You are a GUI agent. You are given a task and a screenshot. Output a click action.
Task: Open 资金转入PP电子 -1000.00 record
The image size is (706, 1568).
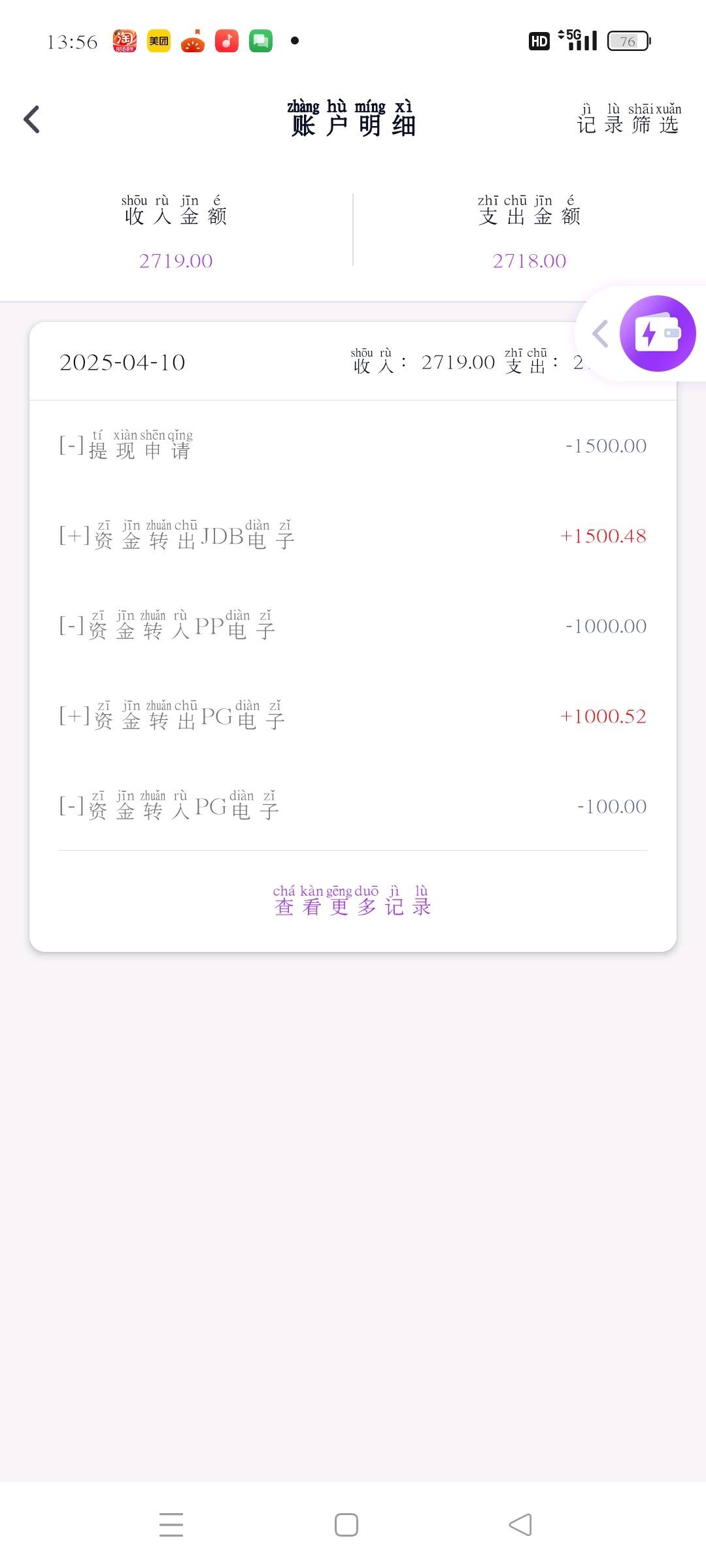[x=353, y=627]
